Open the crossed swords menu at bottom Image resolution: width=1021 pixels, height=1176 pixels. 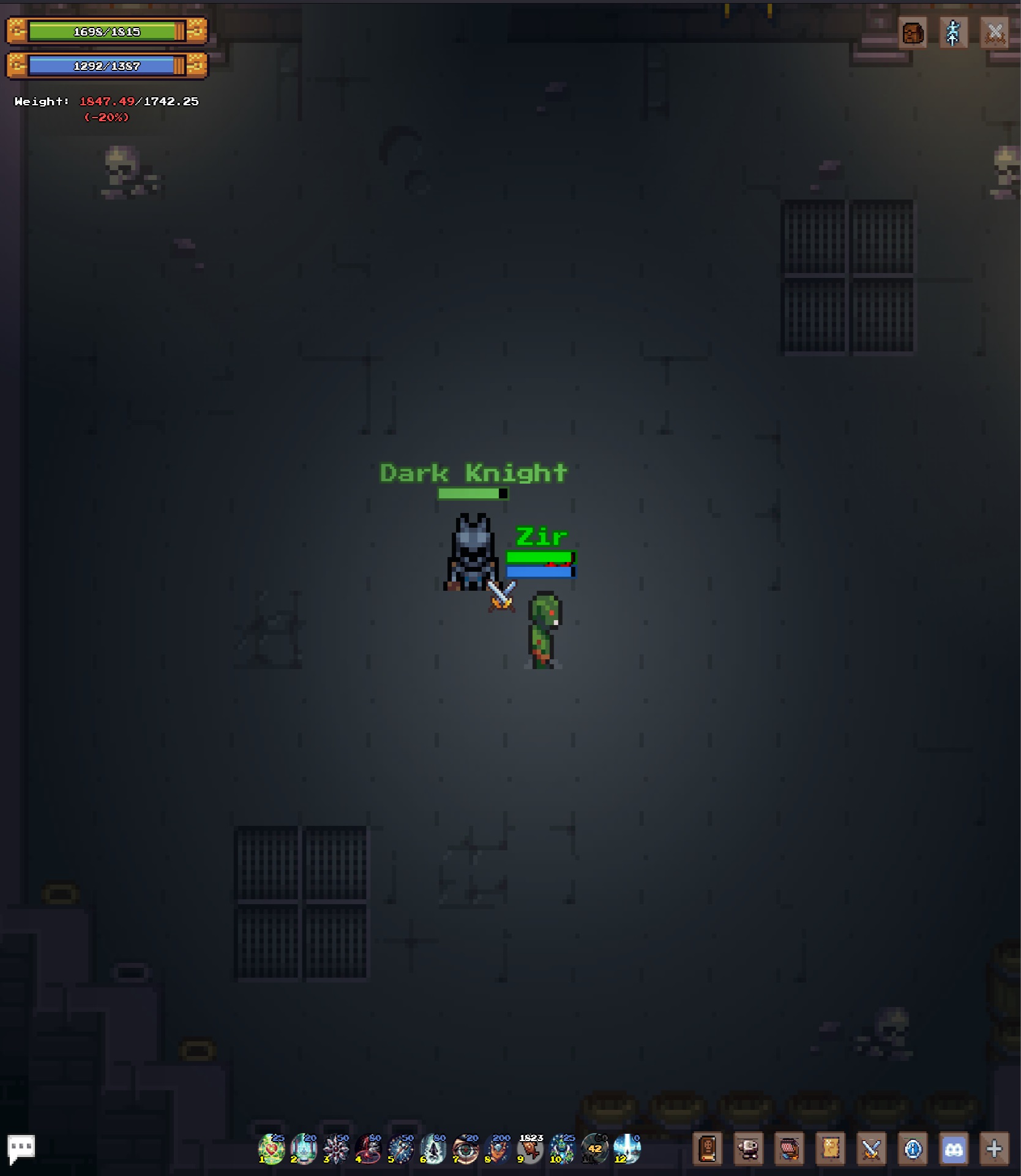click(871, 1148)
